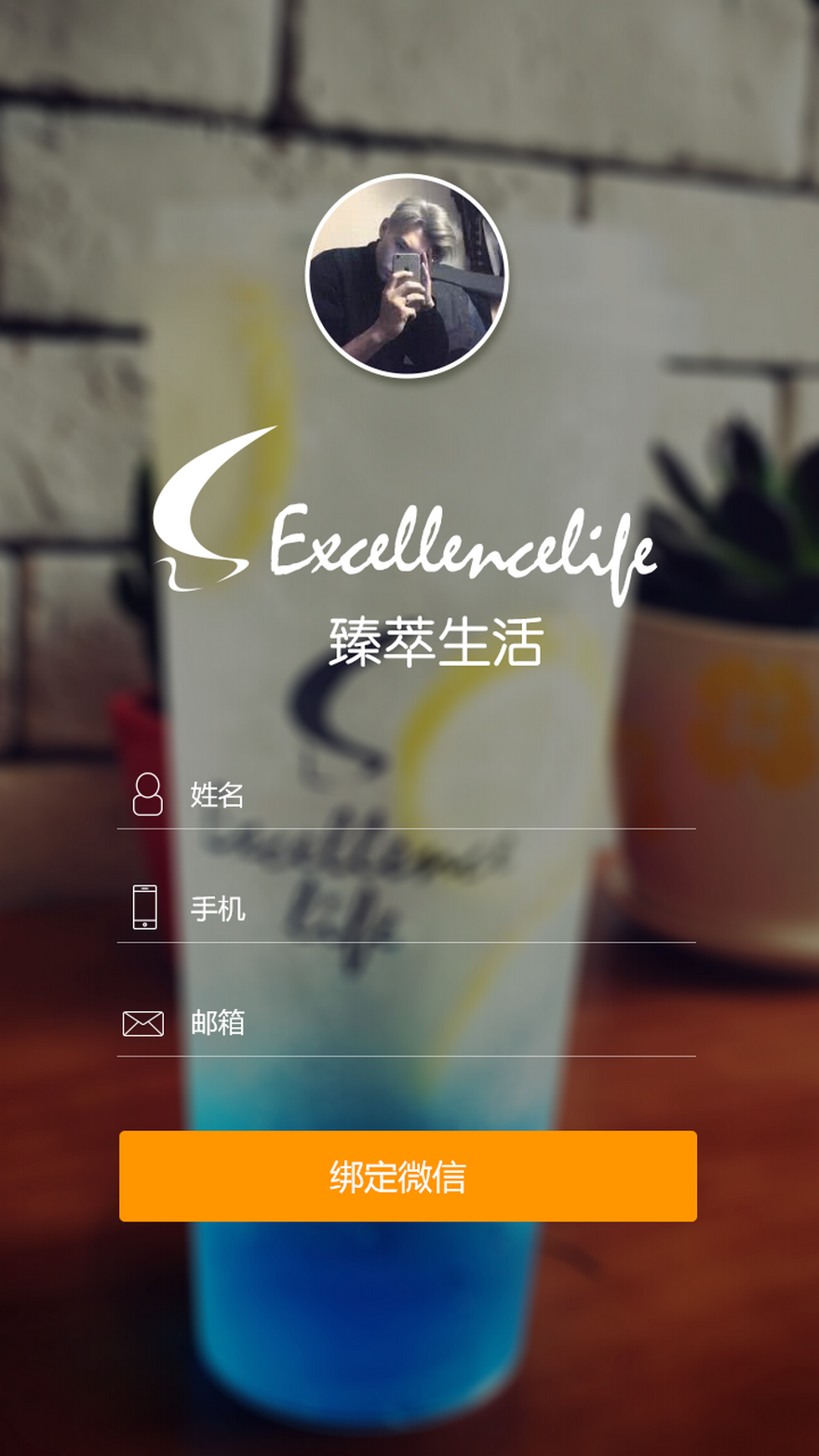819x1456 pixels.
Task: Focus the 姓名 name field
Action: click(437, 795)
